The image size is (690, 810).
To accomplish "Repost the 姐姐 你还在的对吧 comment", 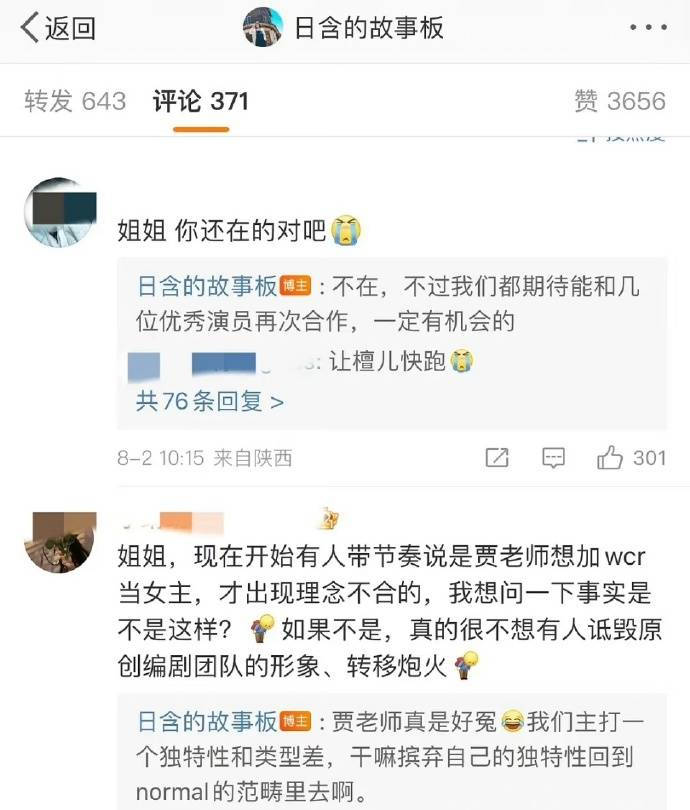I will 497,458.
